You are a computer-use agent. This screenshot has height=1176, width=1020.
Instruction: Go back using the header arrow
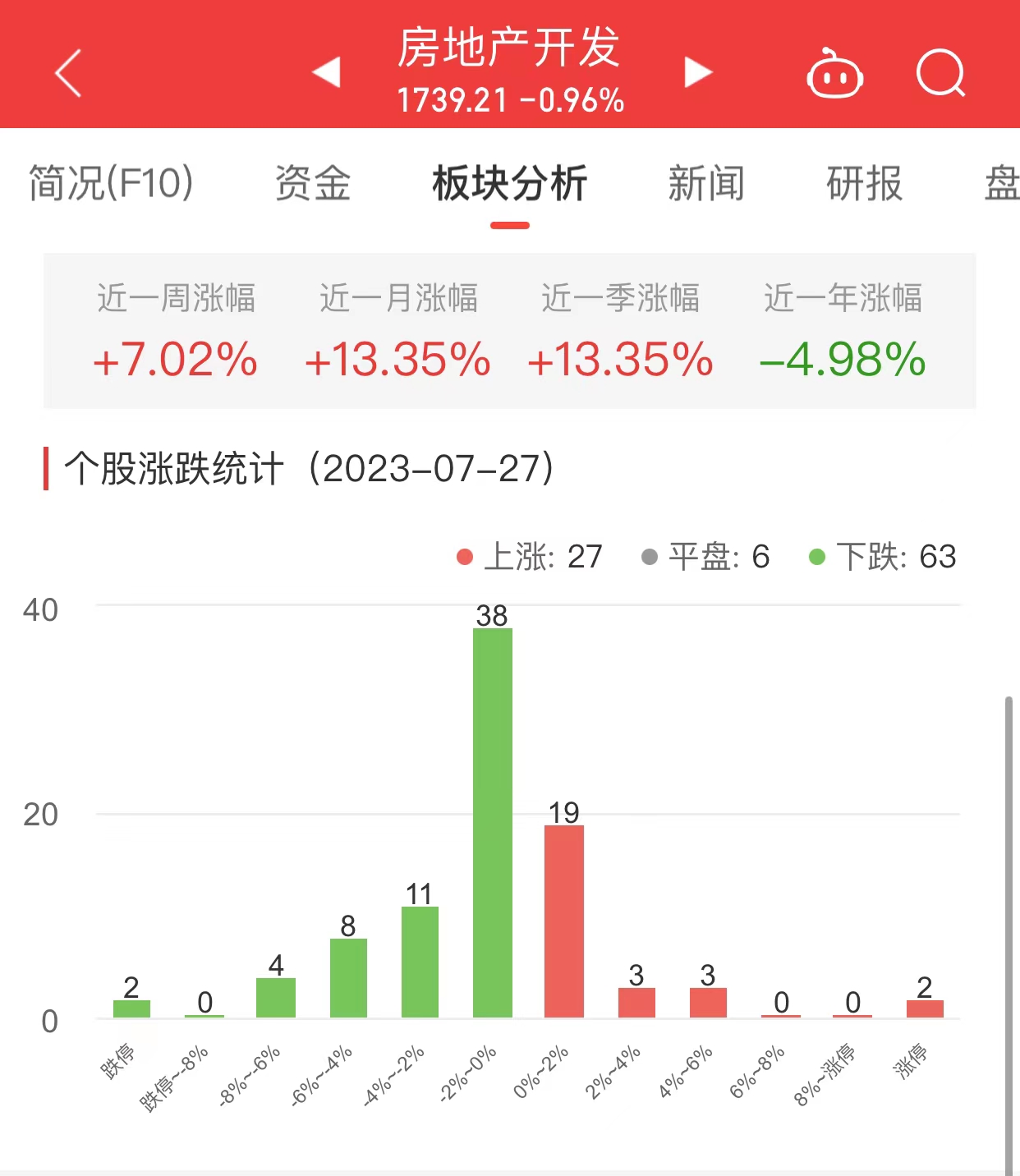pos(69,73)
